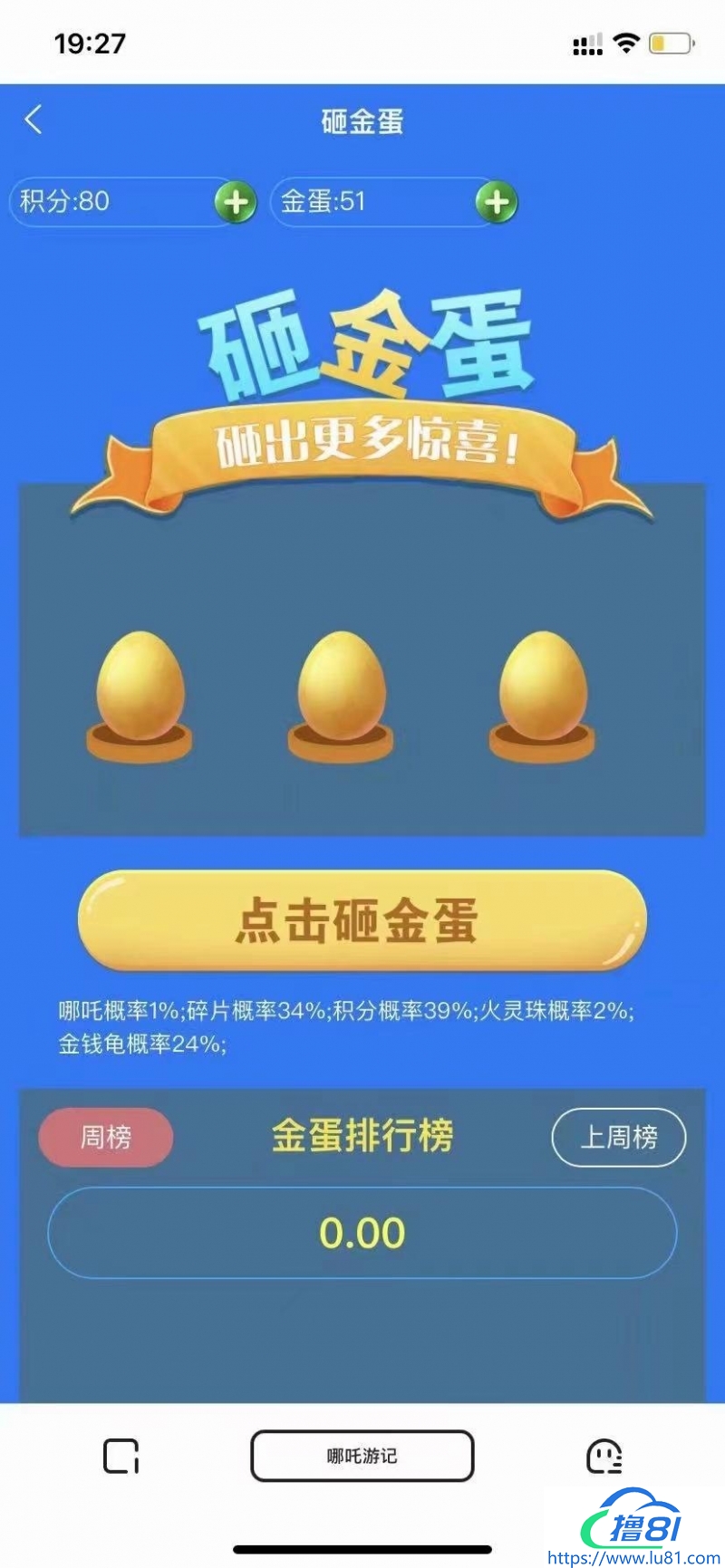Image resolution: width=725 pixels, height=1568 pixels.
Task: Add more 积分 with the plus icon
Action: pos(236,202)
